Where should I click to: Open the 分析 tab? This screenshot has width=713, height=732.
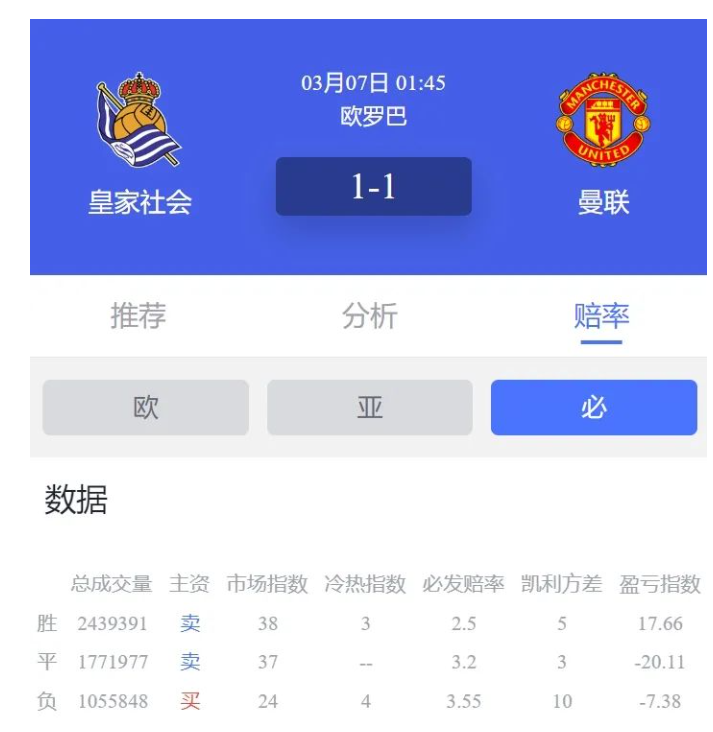click(369, 317)
